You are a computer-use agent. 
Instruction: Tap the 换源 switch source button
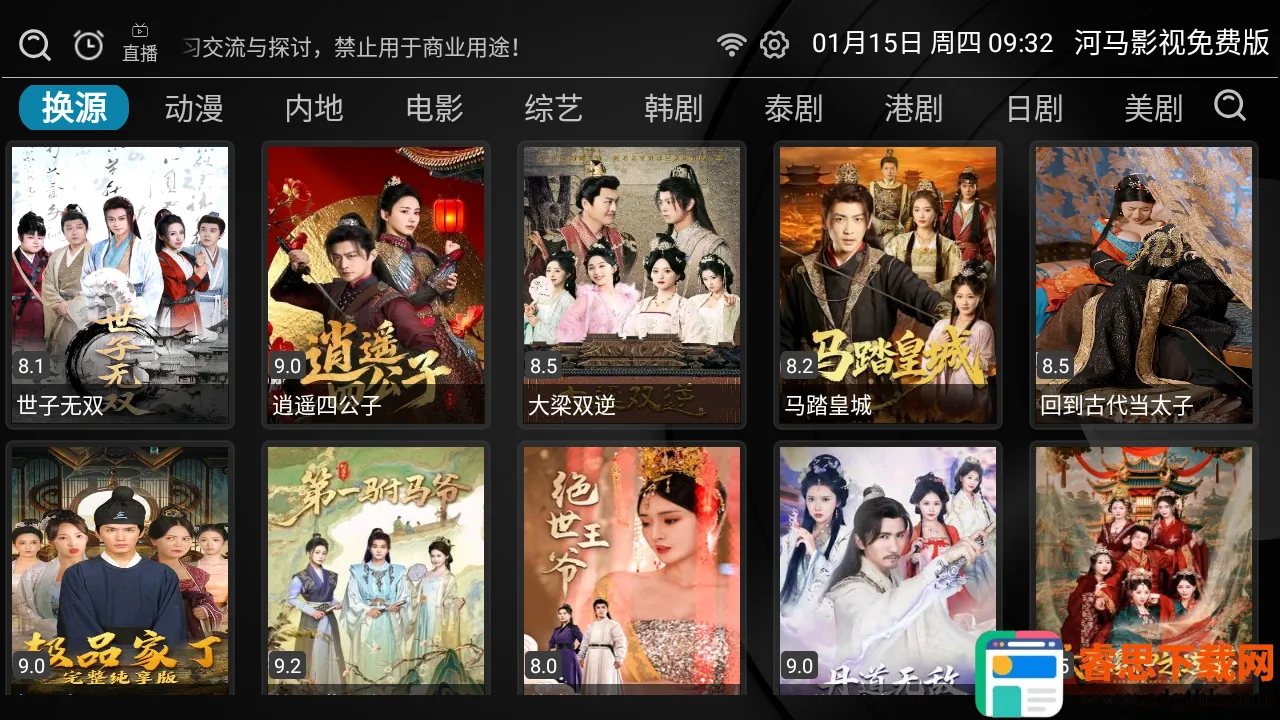(74, 108)
